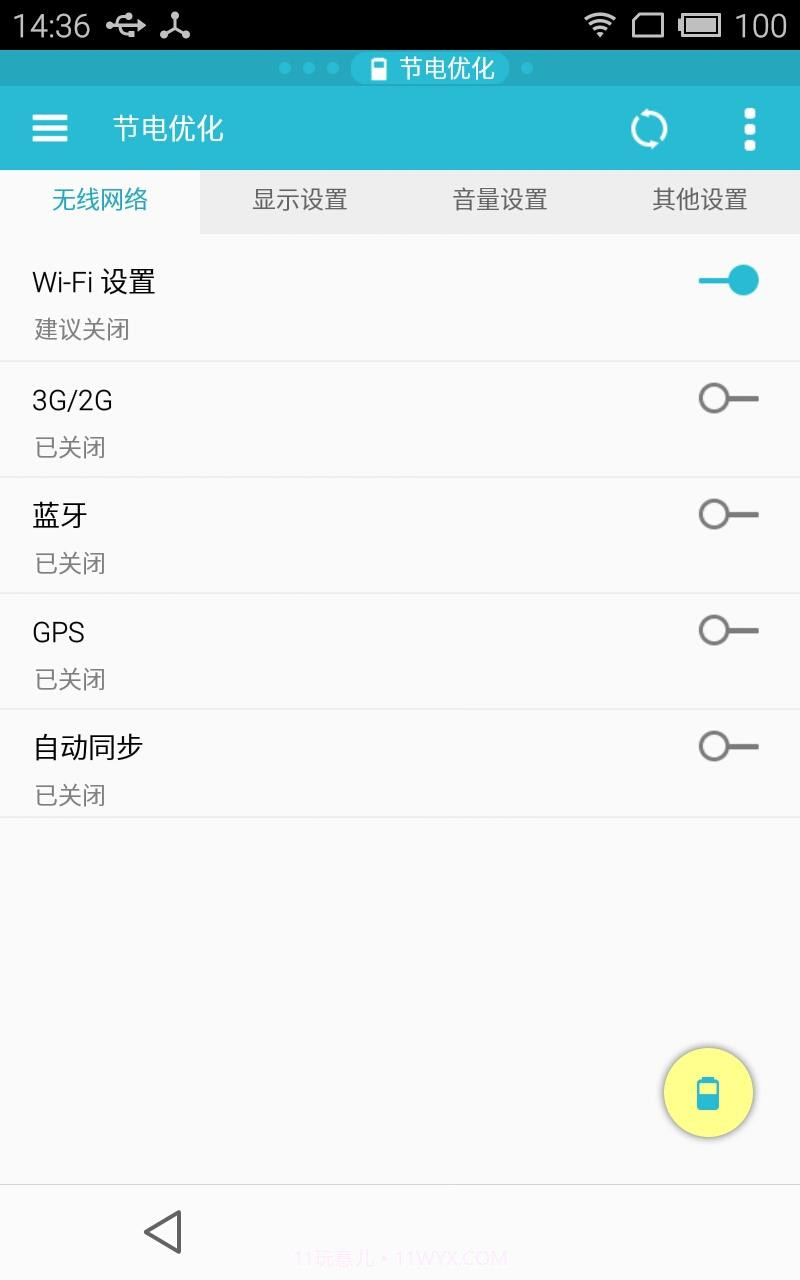Screen dimensions: 800x1280
Task: Switch to the 显示设置 tab
Action: (299, 200)
